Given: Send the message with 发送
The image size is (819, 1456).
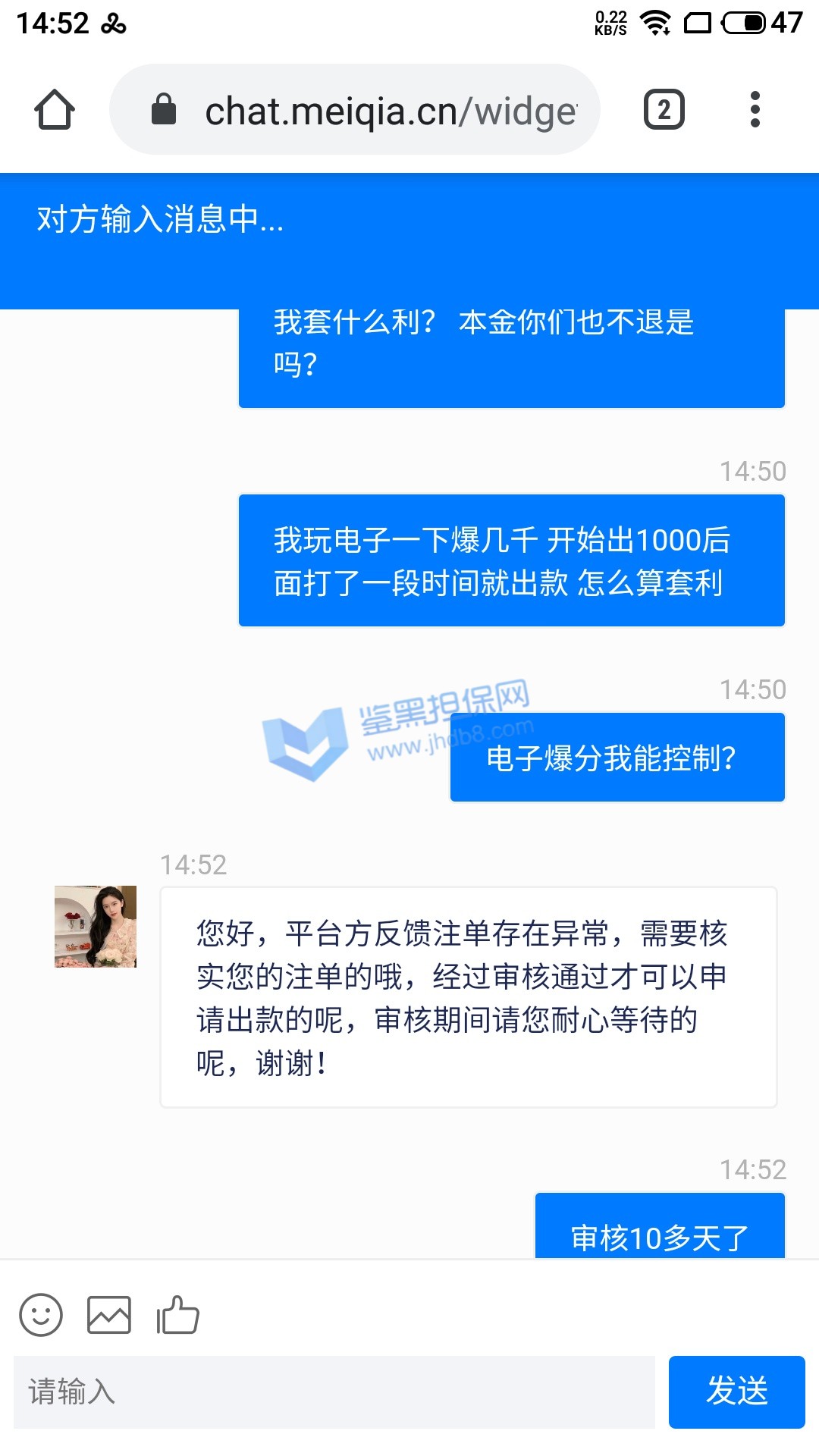Looking at the screenshot, I should (736, 1392).
